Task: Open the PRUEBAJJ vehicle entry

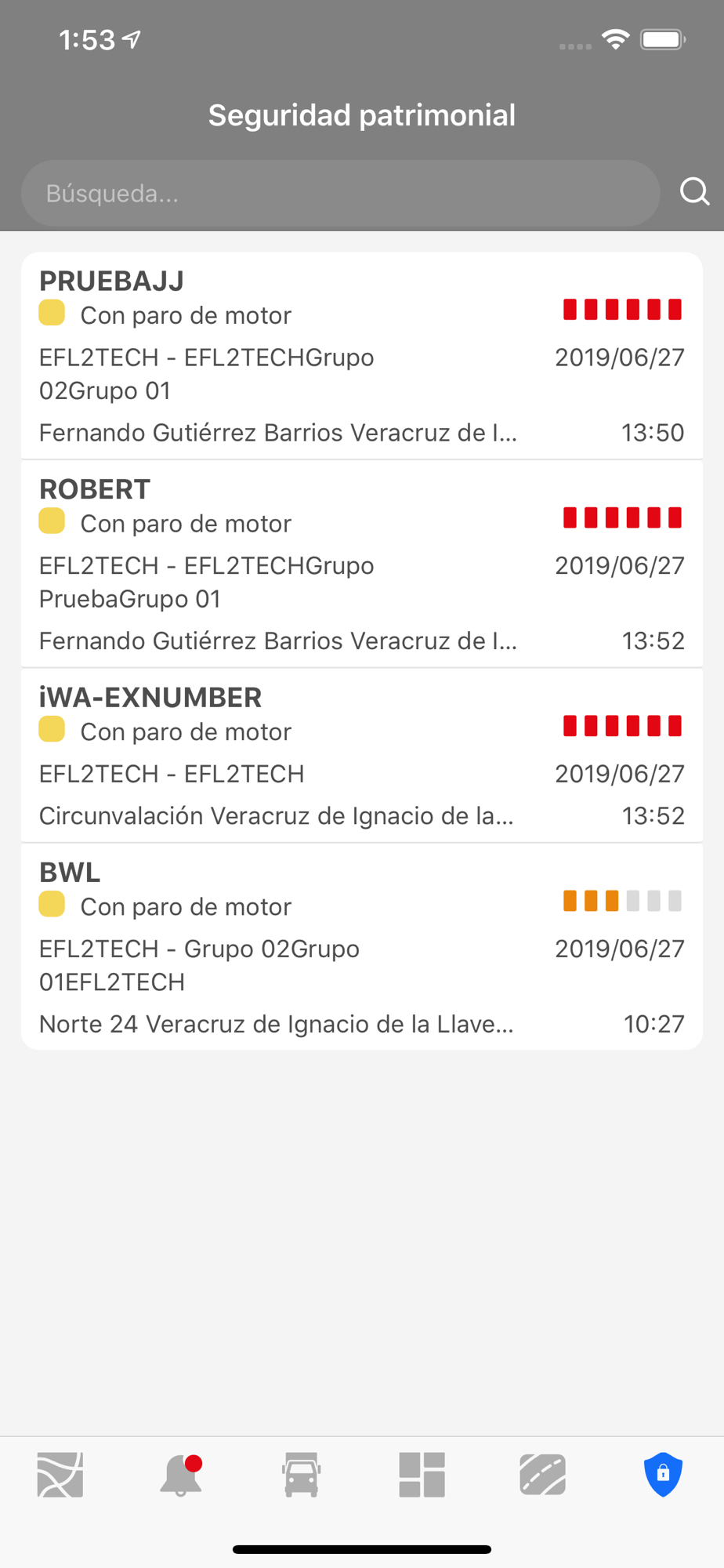Action: pos(362,356)
